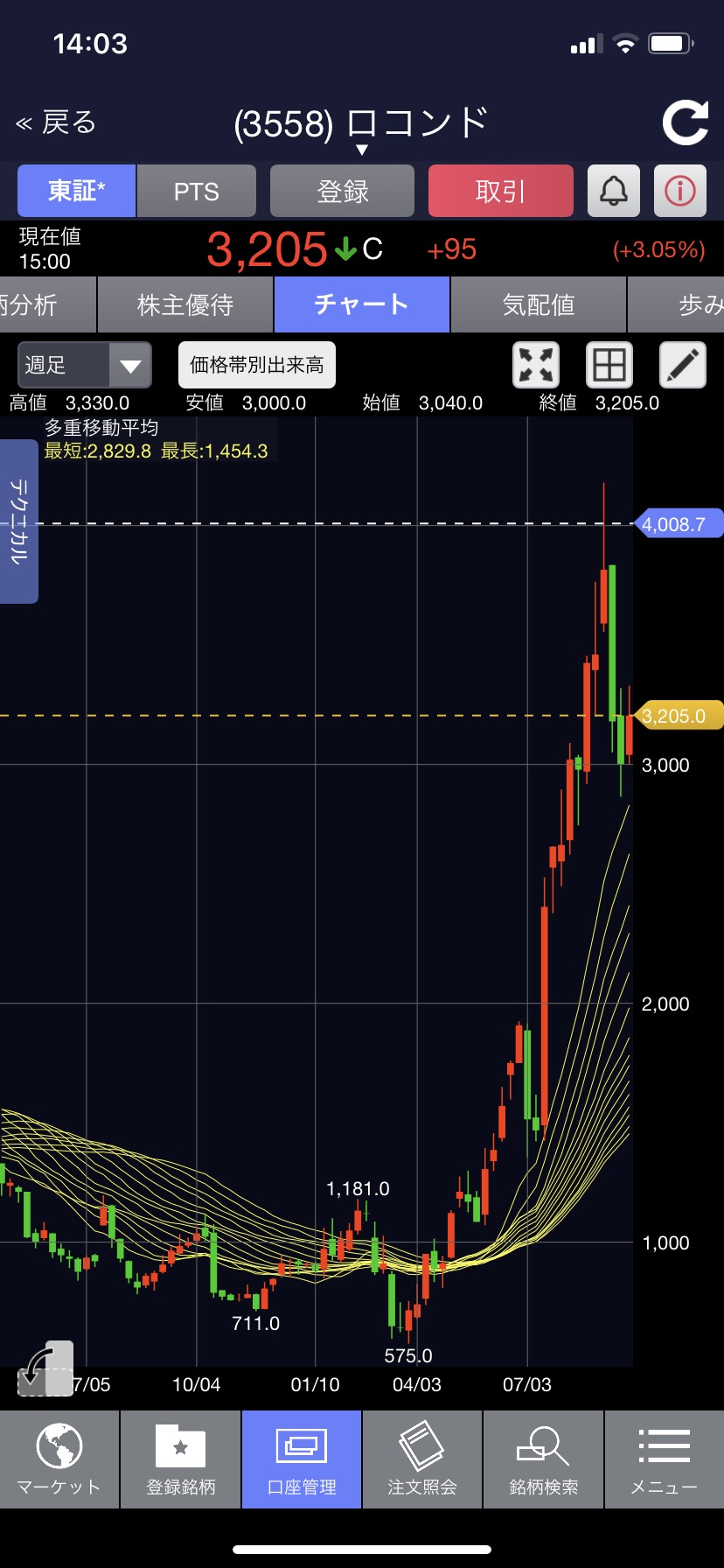Switch to 気配値 tab
The height and width of the screenshot is (1568, 724).
point(539,304)
